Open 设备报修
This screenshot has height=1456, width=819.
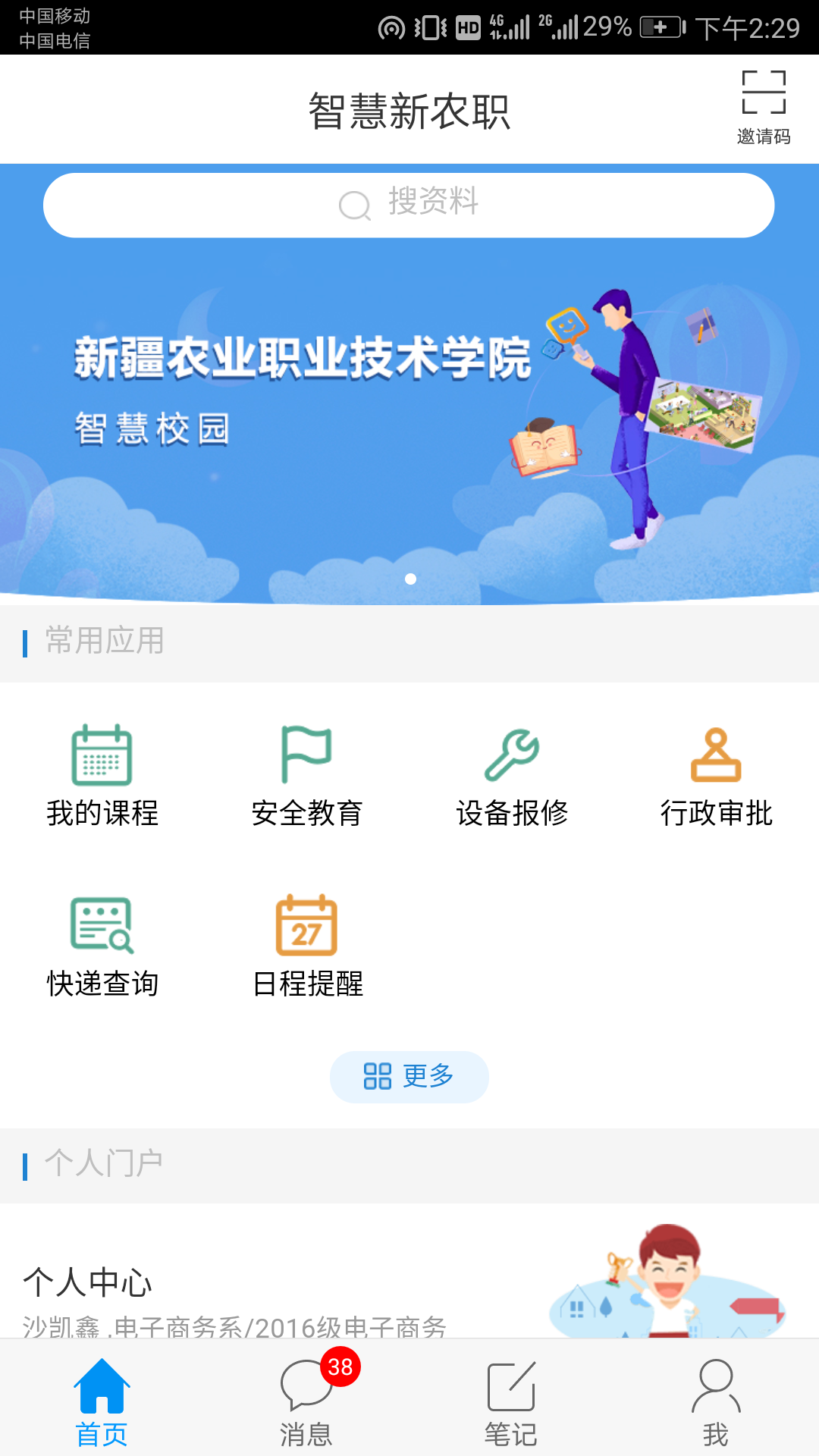point(512,775)
